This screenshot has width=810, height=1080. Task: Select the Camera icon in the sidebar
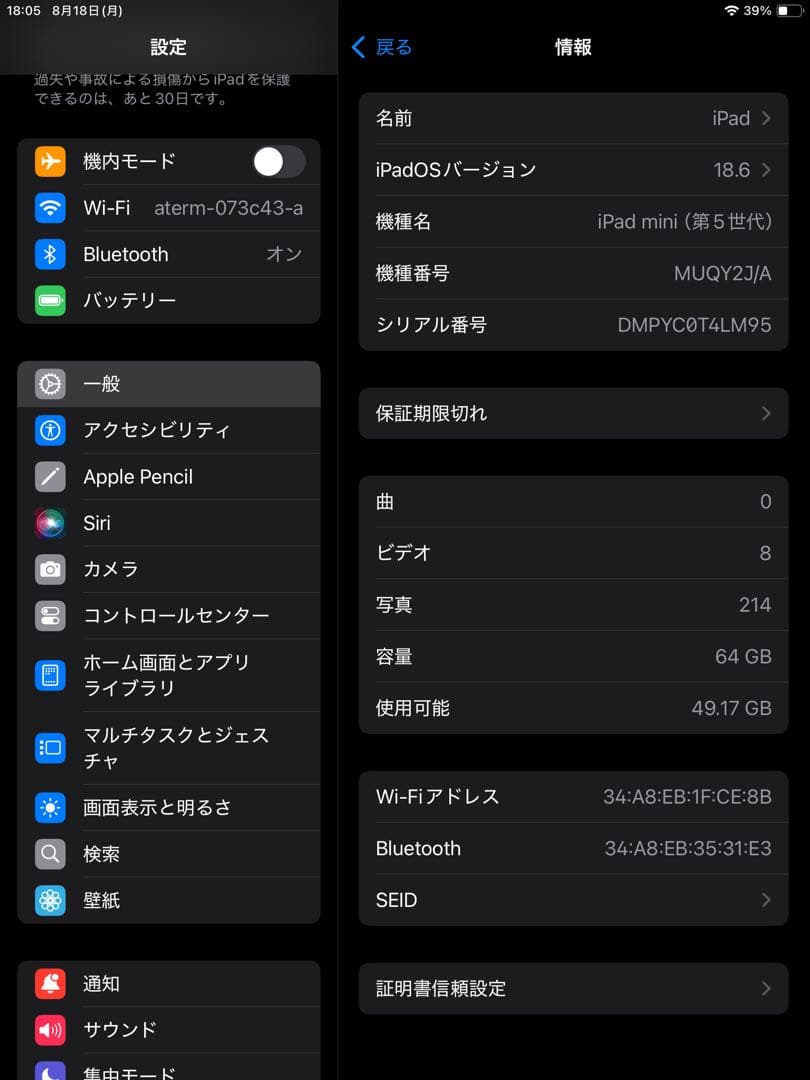point(50,569)
